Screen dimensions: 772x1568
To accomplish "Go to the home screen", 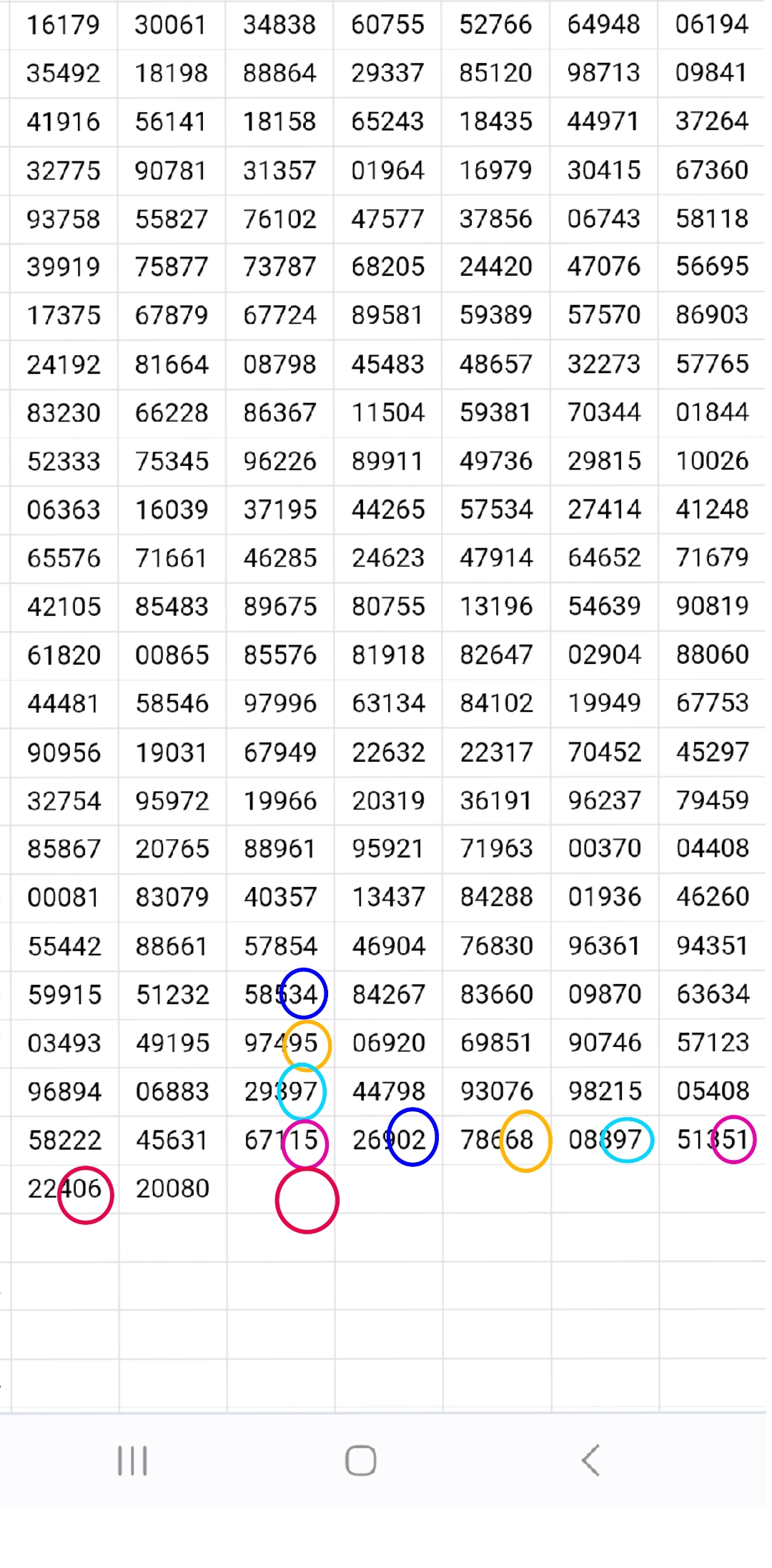I will [x=360, y=1460].
